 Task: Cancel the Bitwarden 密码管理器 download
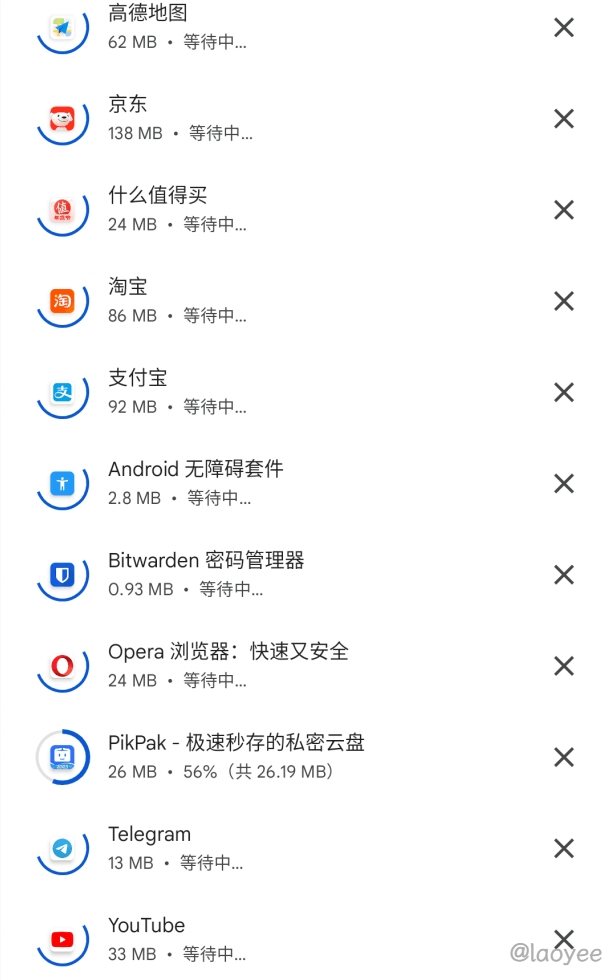(x=564, y=575)
